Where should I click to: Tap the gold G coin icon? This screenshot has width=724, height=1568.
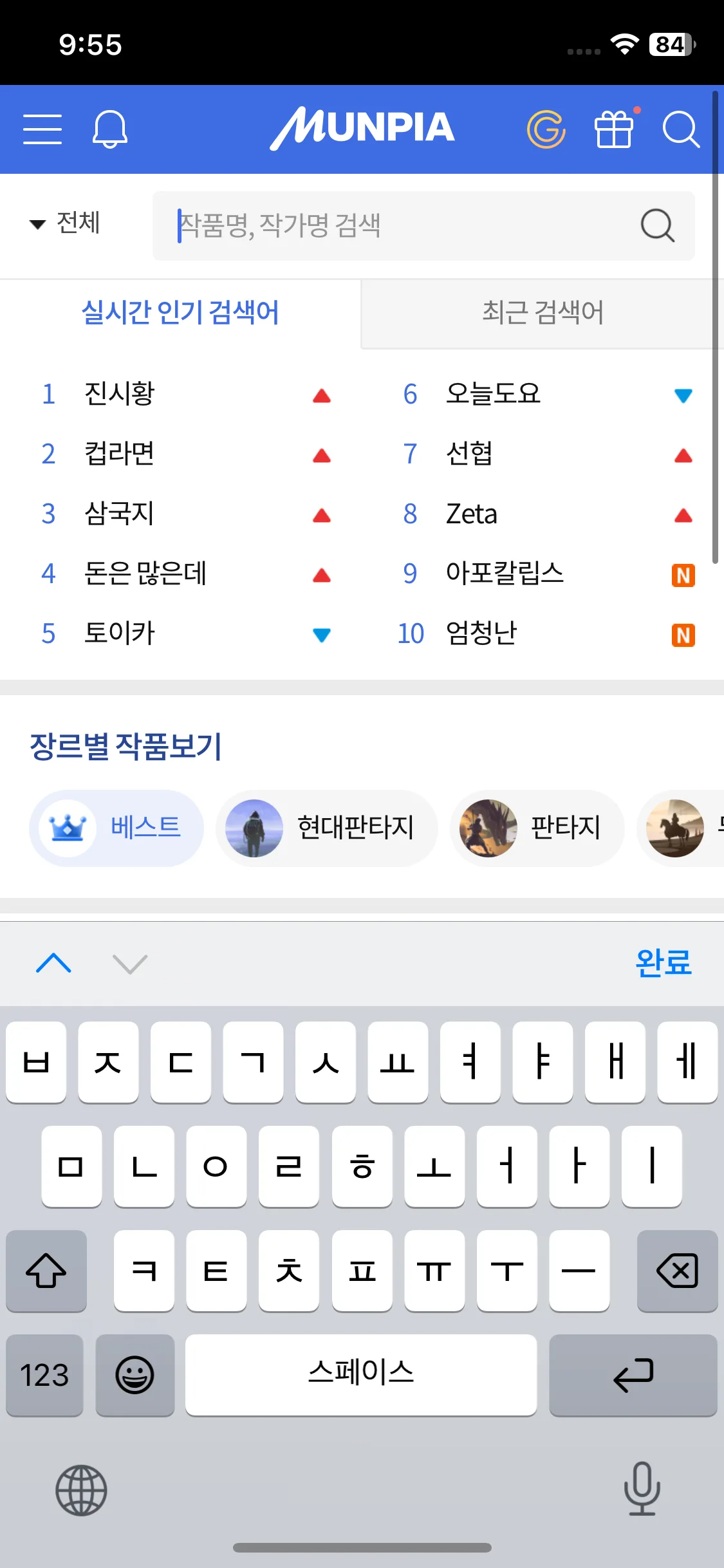coord(546,129)
